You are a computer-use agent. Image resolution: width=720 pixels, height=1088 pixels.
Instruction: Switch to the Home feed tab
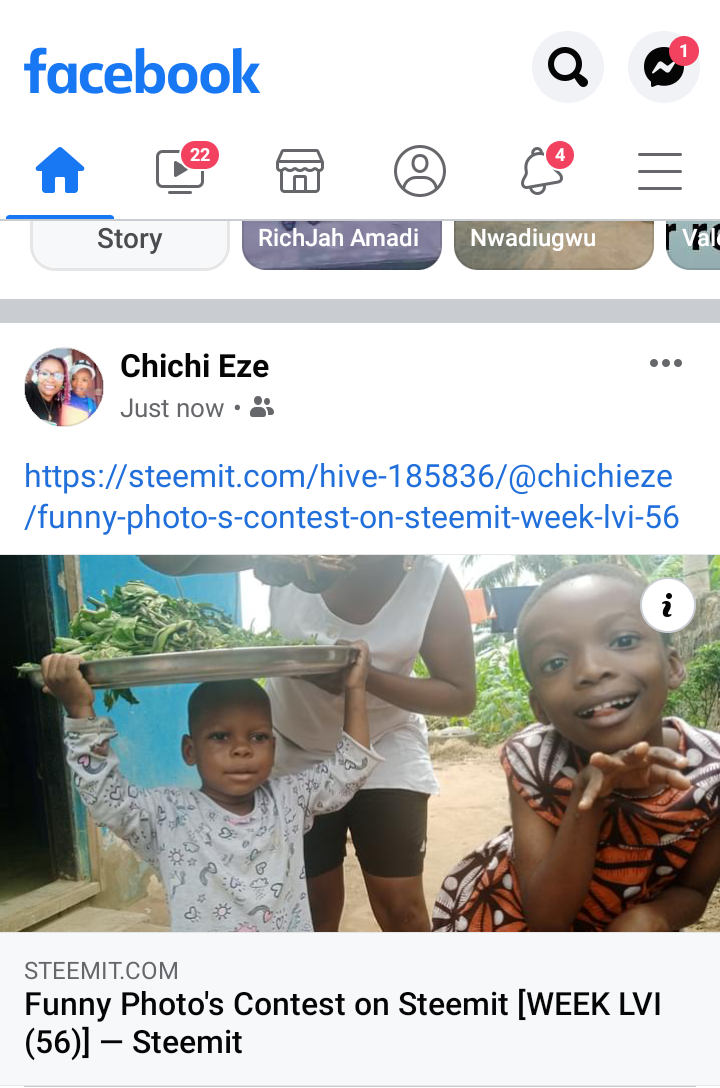click(60, 171)
